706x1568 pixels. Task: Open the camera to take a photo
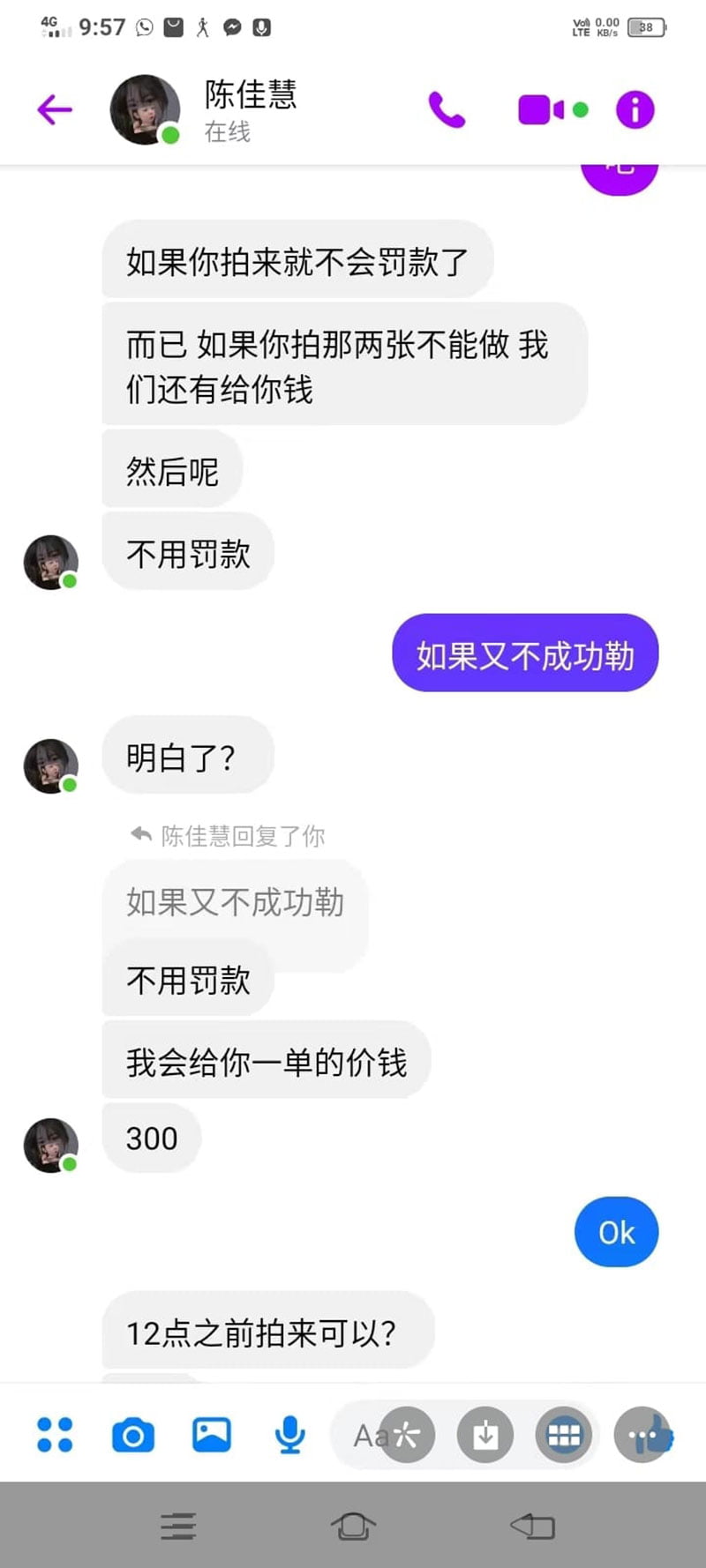(133, 1436)
